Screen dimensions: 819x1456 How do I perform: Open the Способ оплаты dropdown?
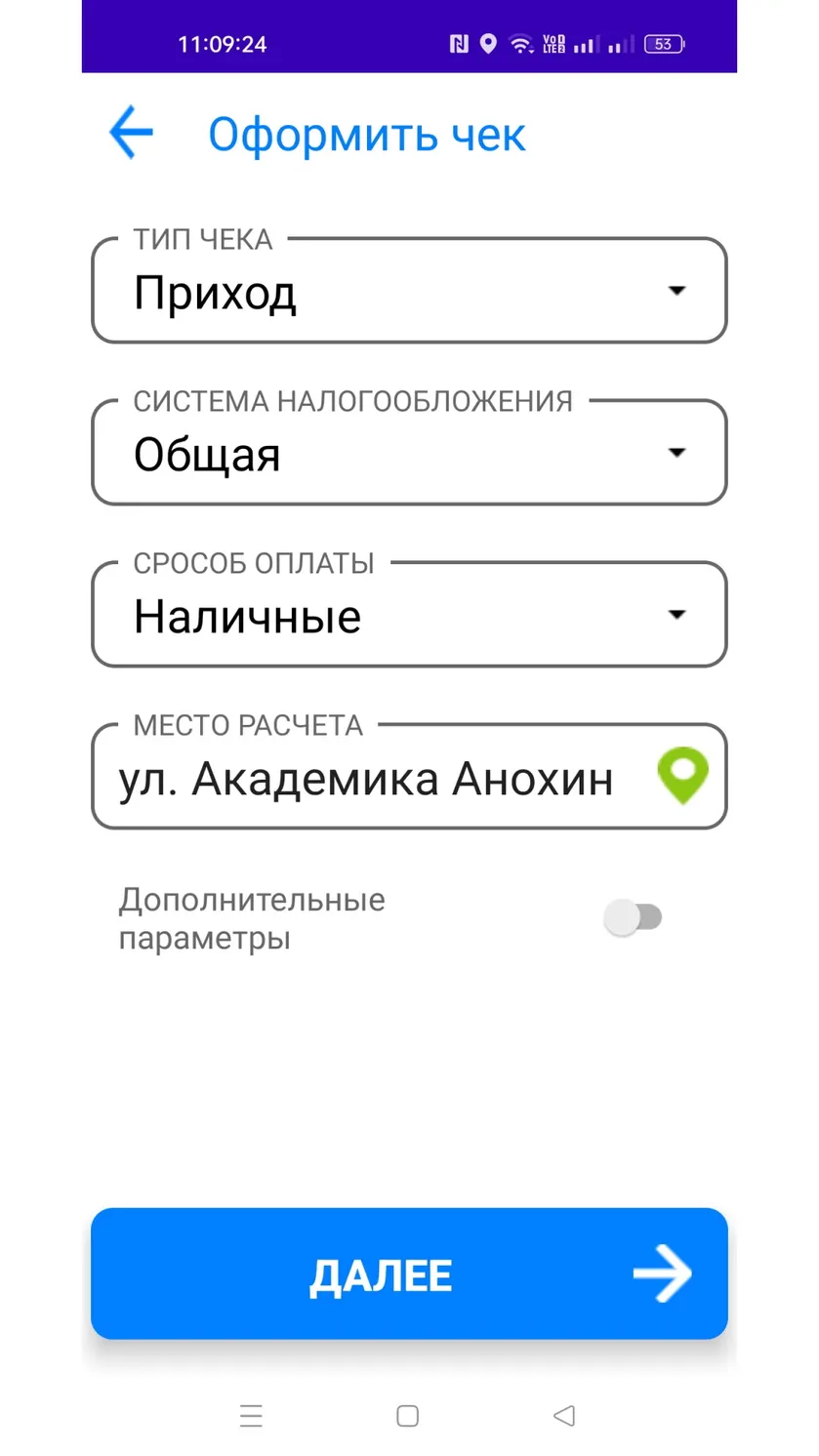(409, 614)
